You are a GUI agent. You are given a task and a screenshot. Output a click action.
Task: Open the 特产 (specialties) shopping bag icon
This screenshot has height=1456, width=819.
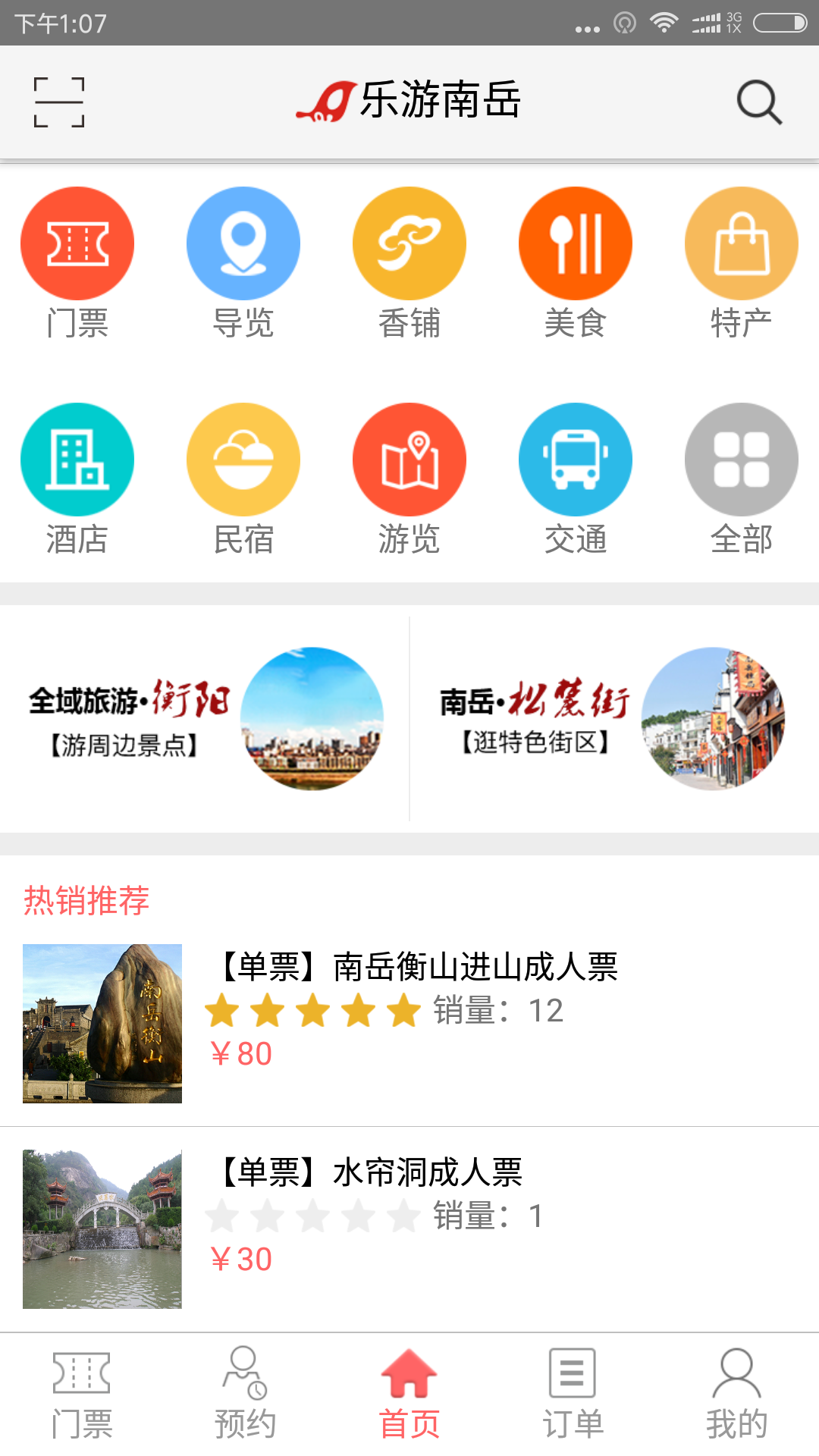point(742,243)
